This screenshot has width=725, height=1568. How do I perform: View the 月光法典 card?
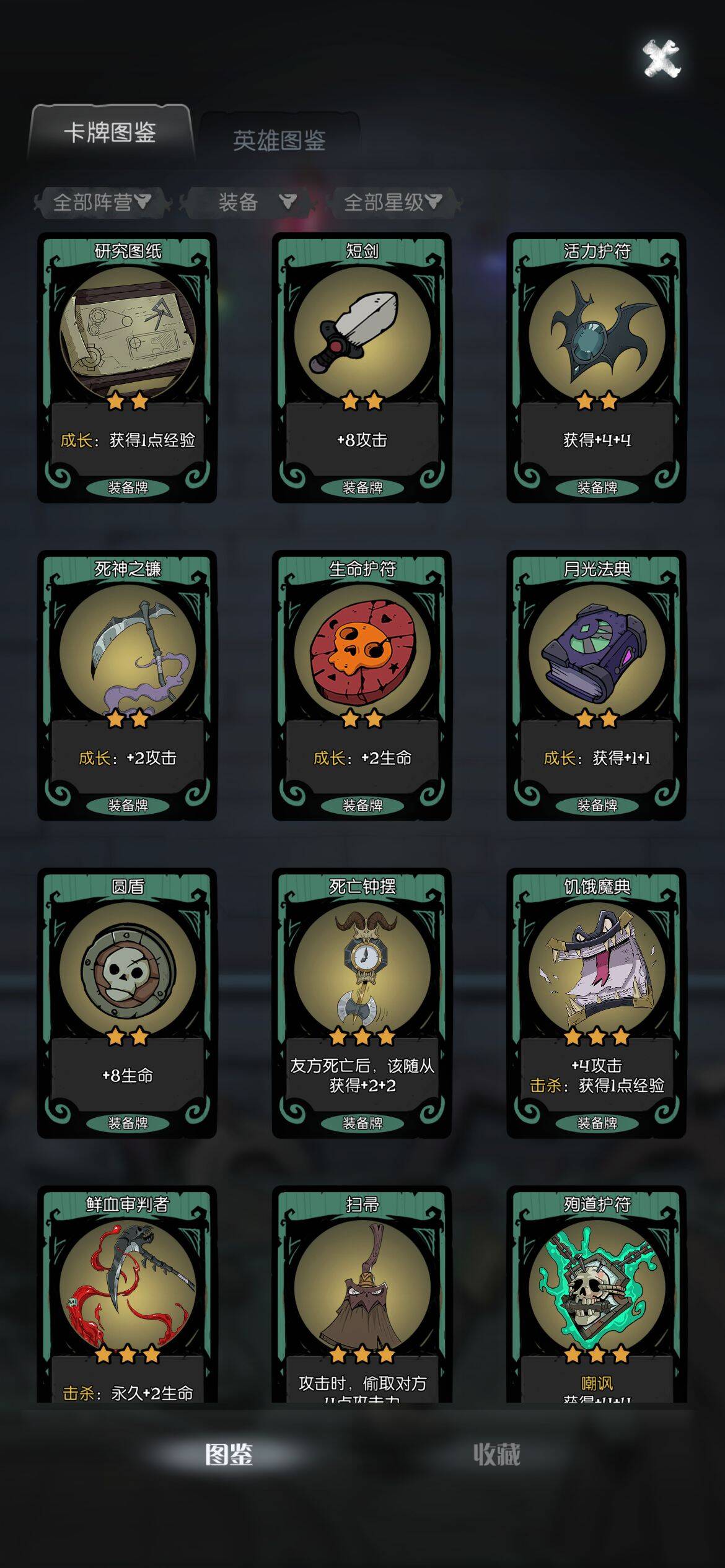click(596, 685)
